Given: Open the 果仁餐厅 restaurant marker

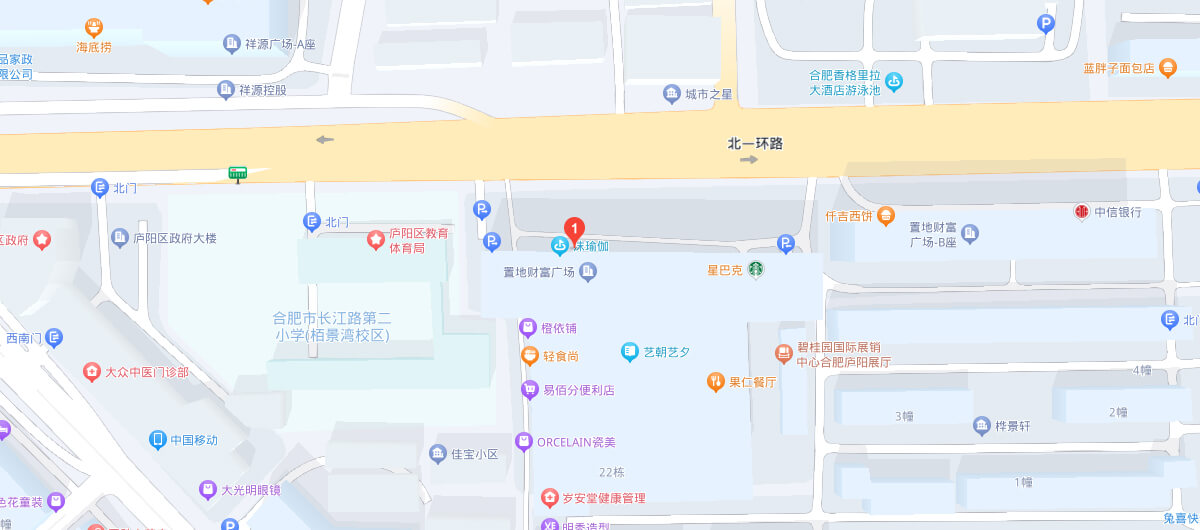Looking at the screenshot, I should point(716,381).
